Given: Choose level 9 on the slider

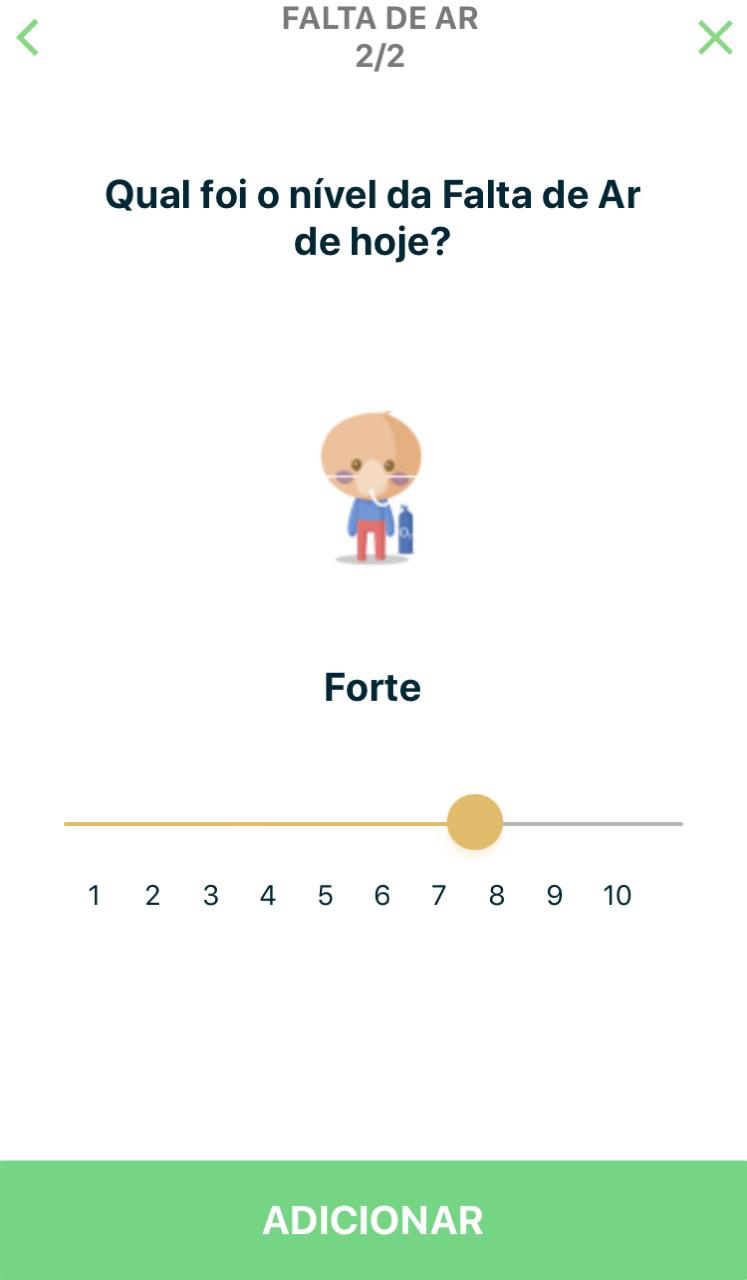Looking at the screenshot, I should pos(554,895).
